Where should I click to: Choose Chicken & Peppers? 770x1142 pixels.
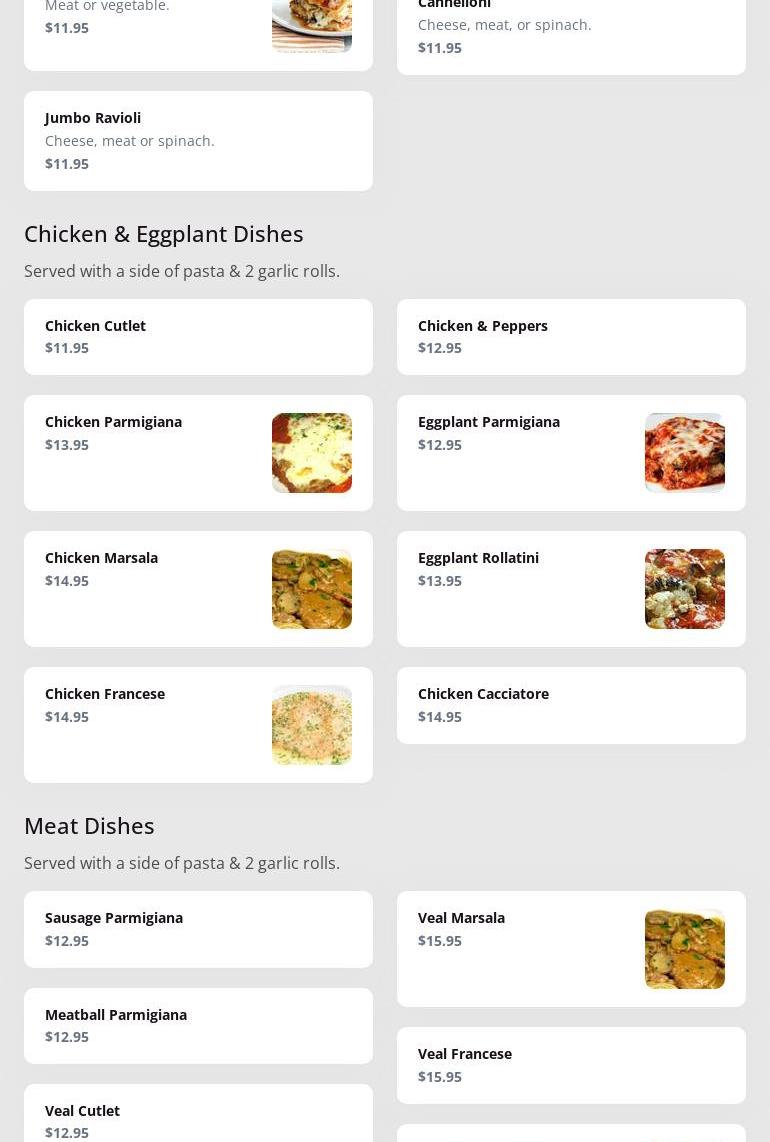(571, 337)
